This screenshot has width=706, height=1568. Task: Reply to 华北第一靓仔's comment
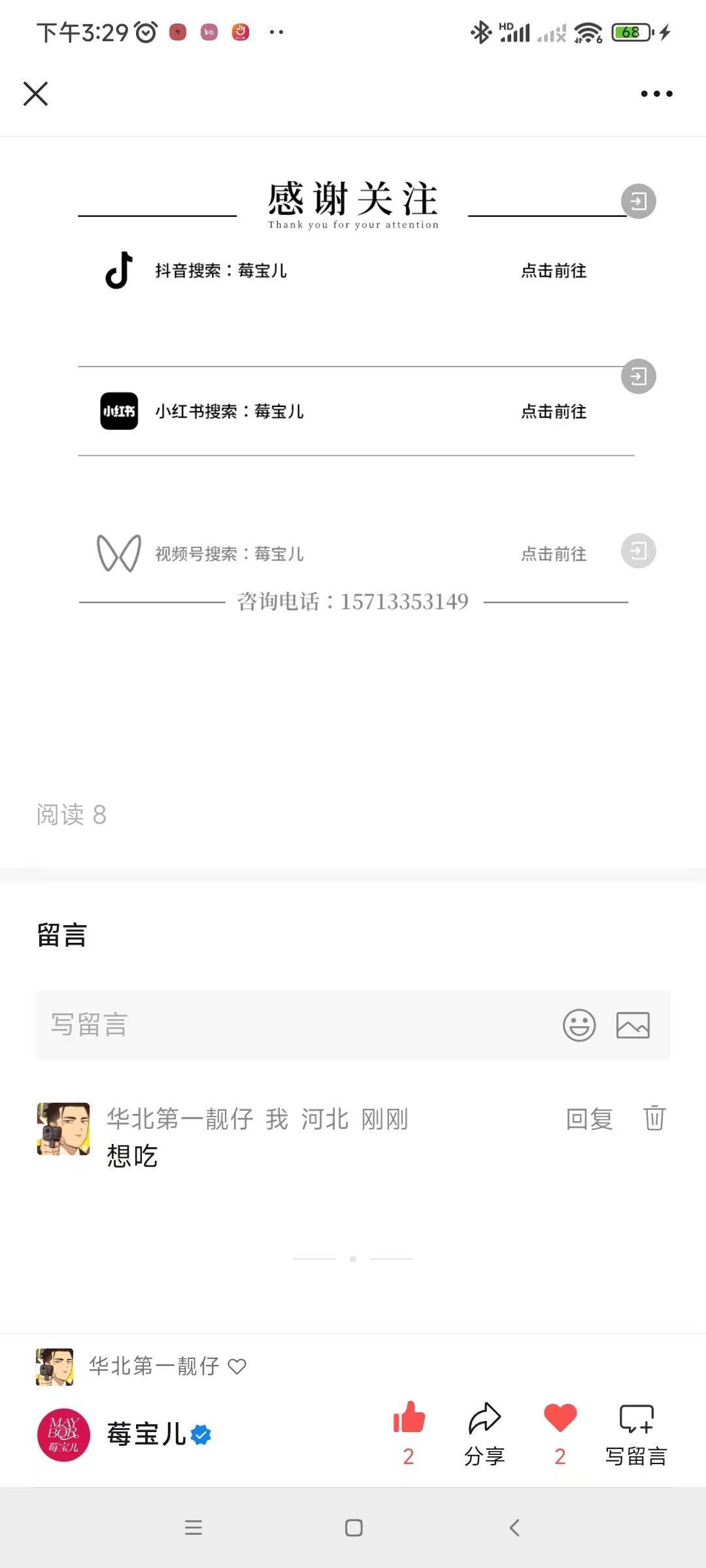590,1119
